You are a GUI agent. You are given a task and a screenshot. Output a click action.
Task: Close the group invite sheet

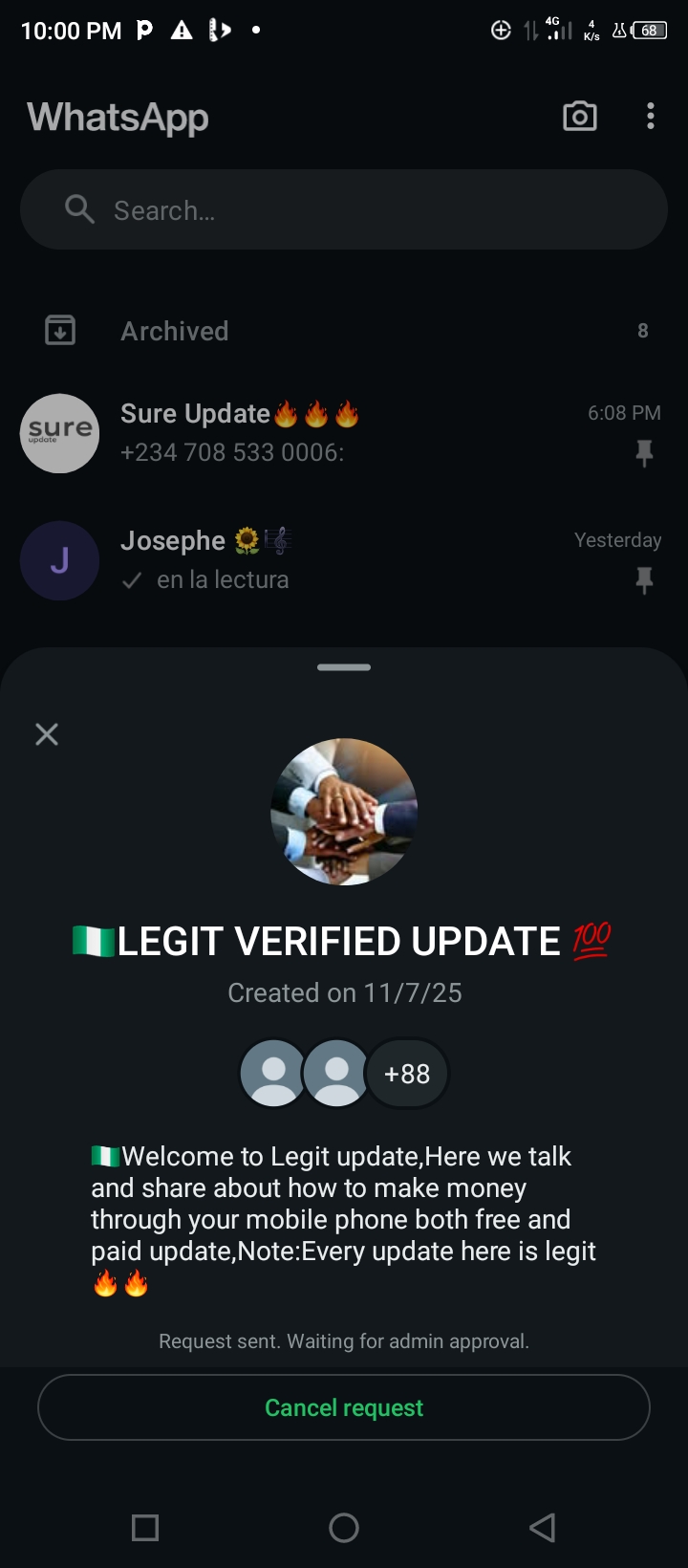(47, 734)
